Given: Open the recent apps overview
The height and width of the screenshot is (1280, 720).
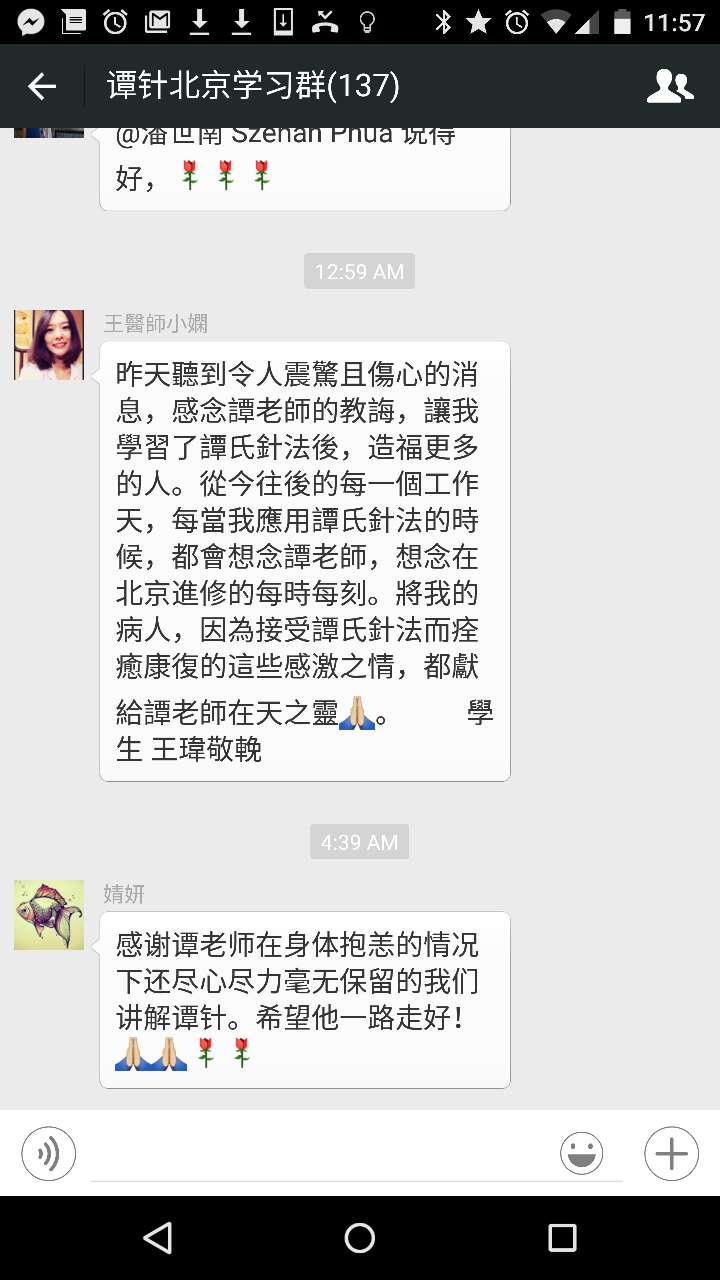Looking at the screenshot, I should point(562,1238).
